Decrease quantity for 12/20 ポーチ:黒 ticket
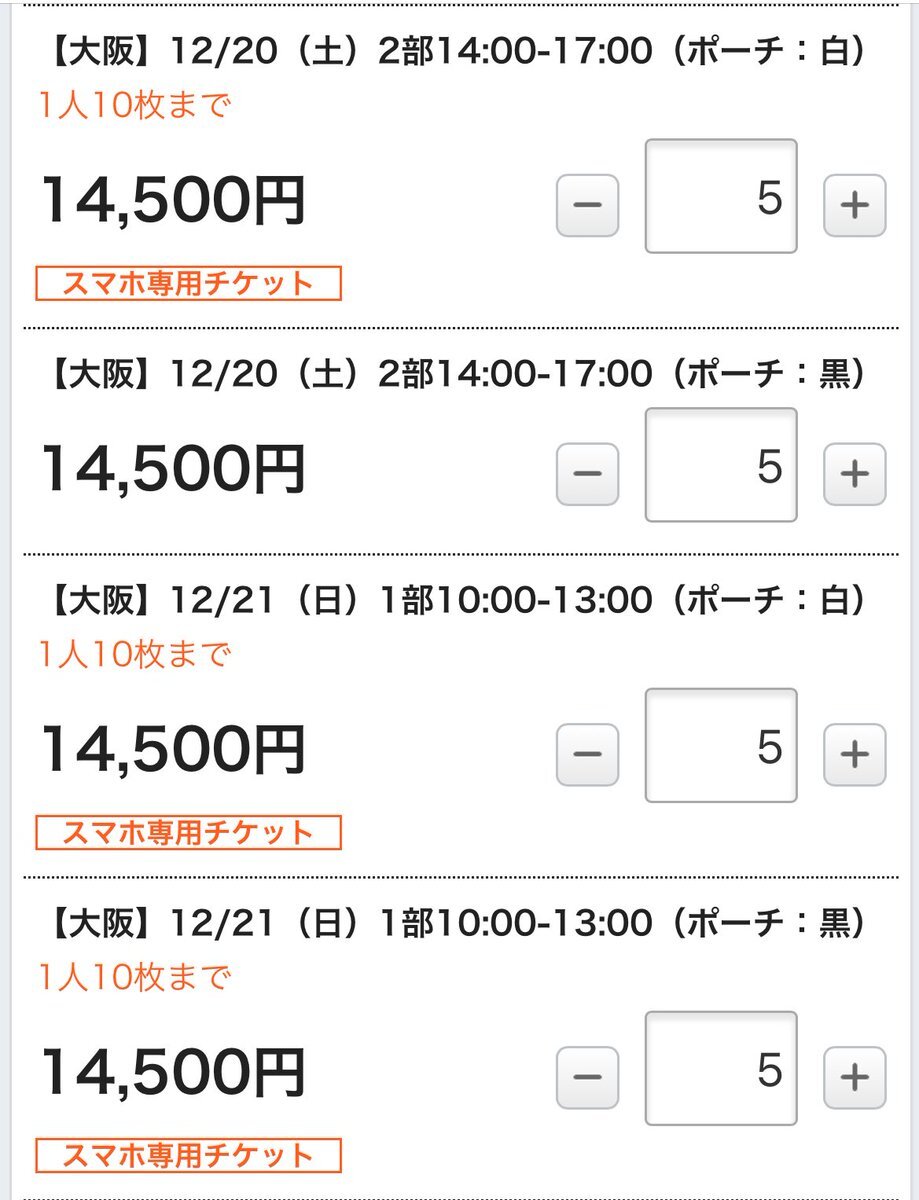Image resolution: width=919 pixels, height=1200 pixels. [587, 473]
